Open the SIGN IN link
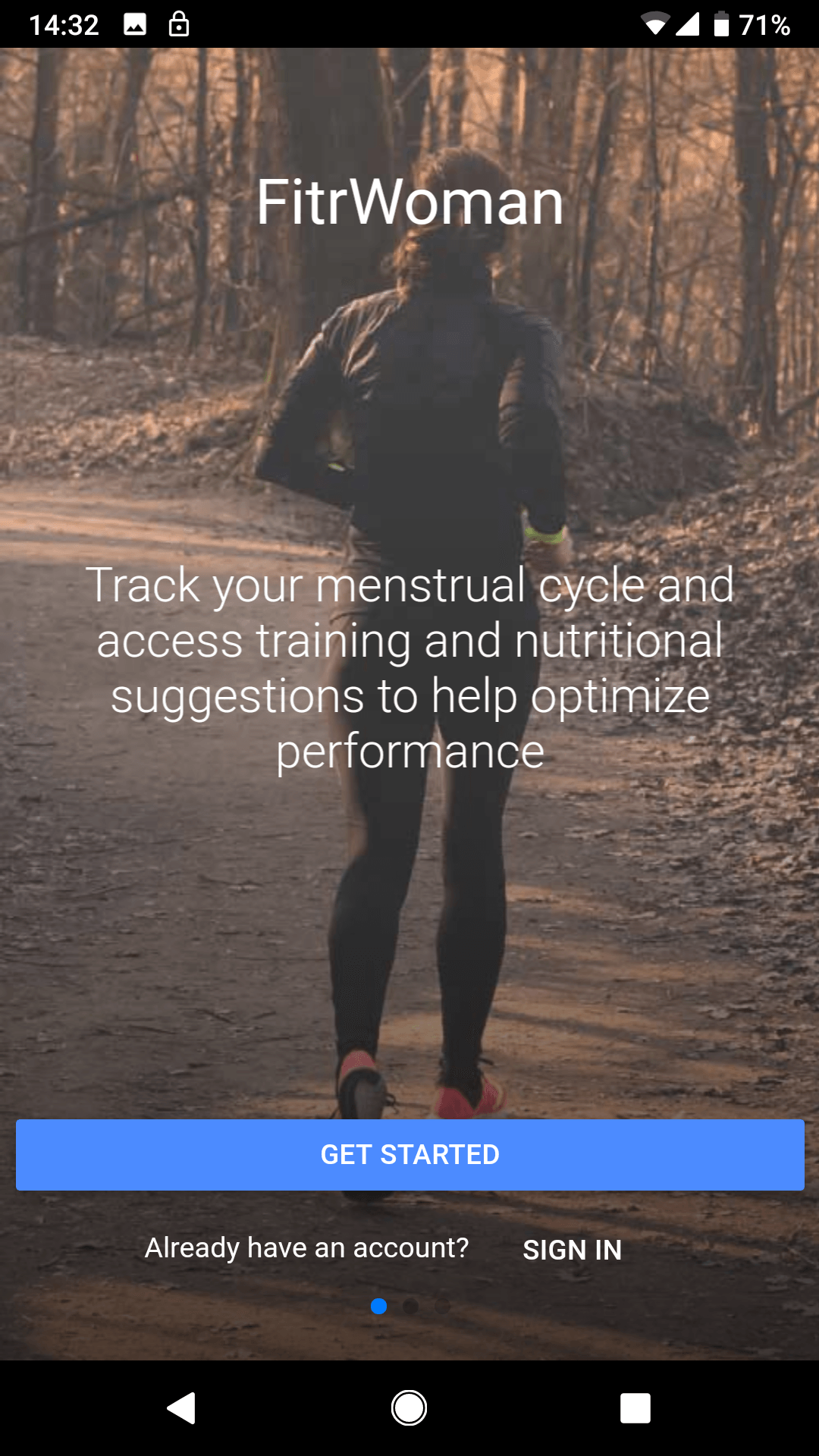This screenshot has height=1456, width=819. [x=572, y=1250]
